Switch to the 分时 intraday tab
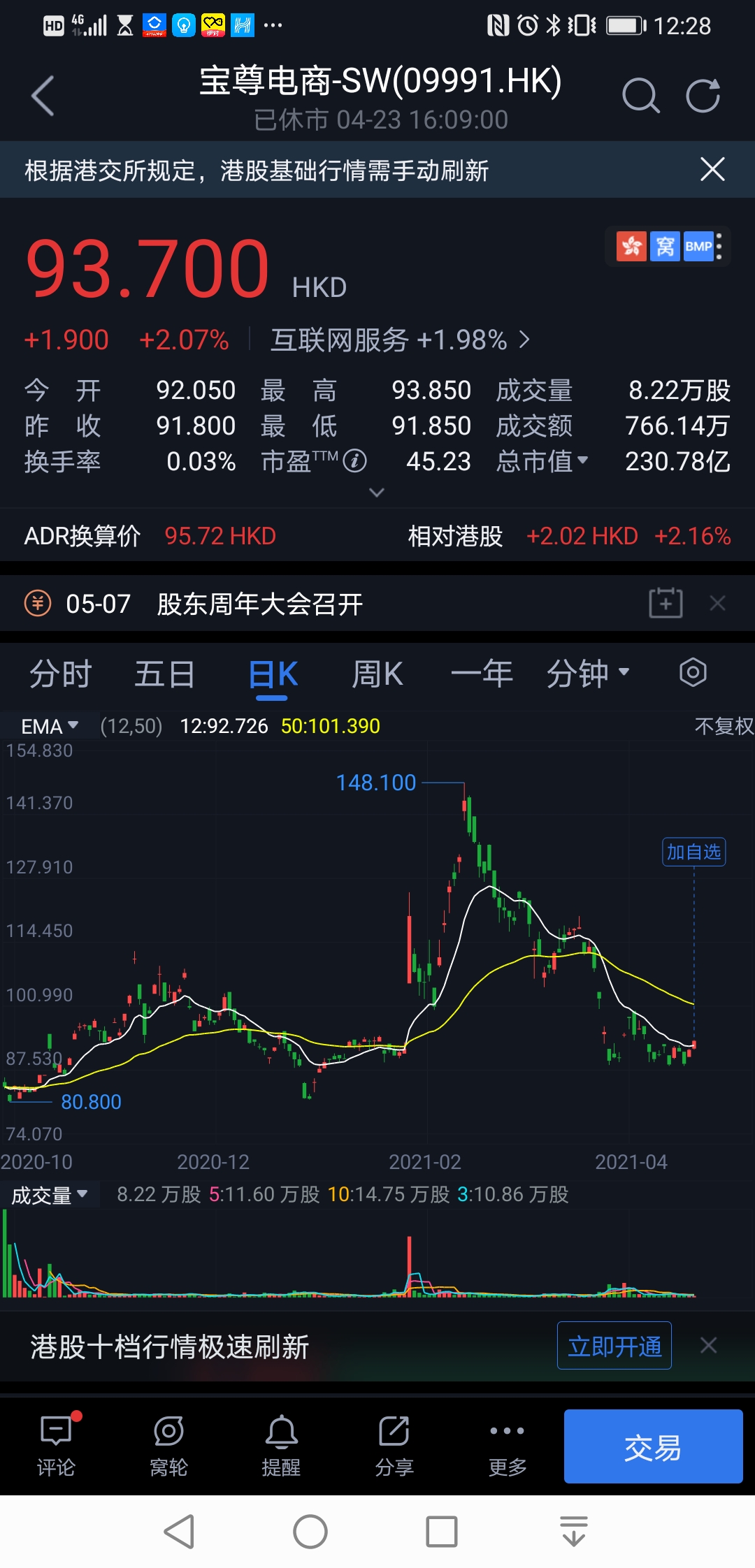 pos(61,673)
